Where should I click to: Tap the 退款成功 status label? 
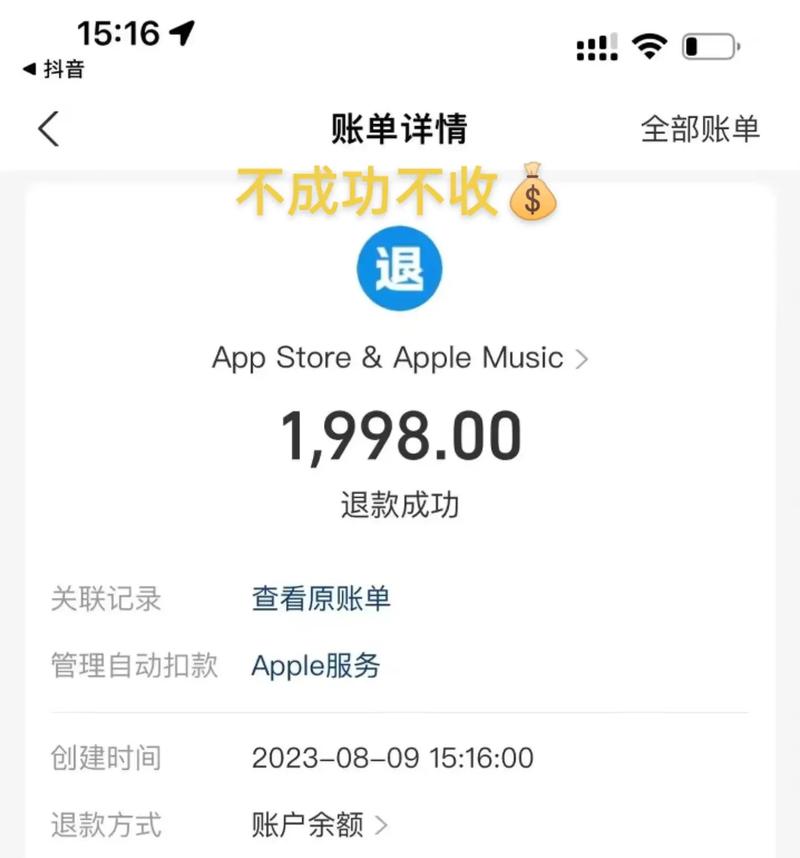pos(400,505)
